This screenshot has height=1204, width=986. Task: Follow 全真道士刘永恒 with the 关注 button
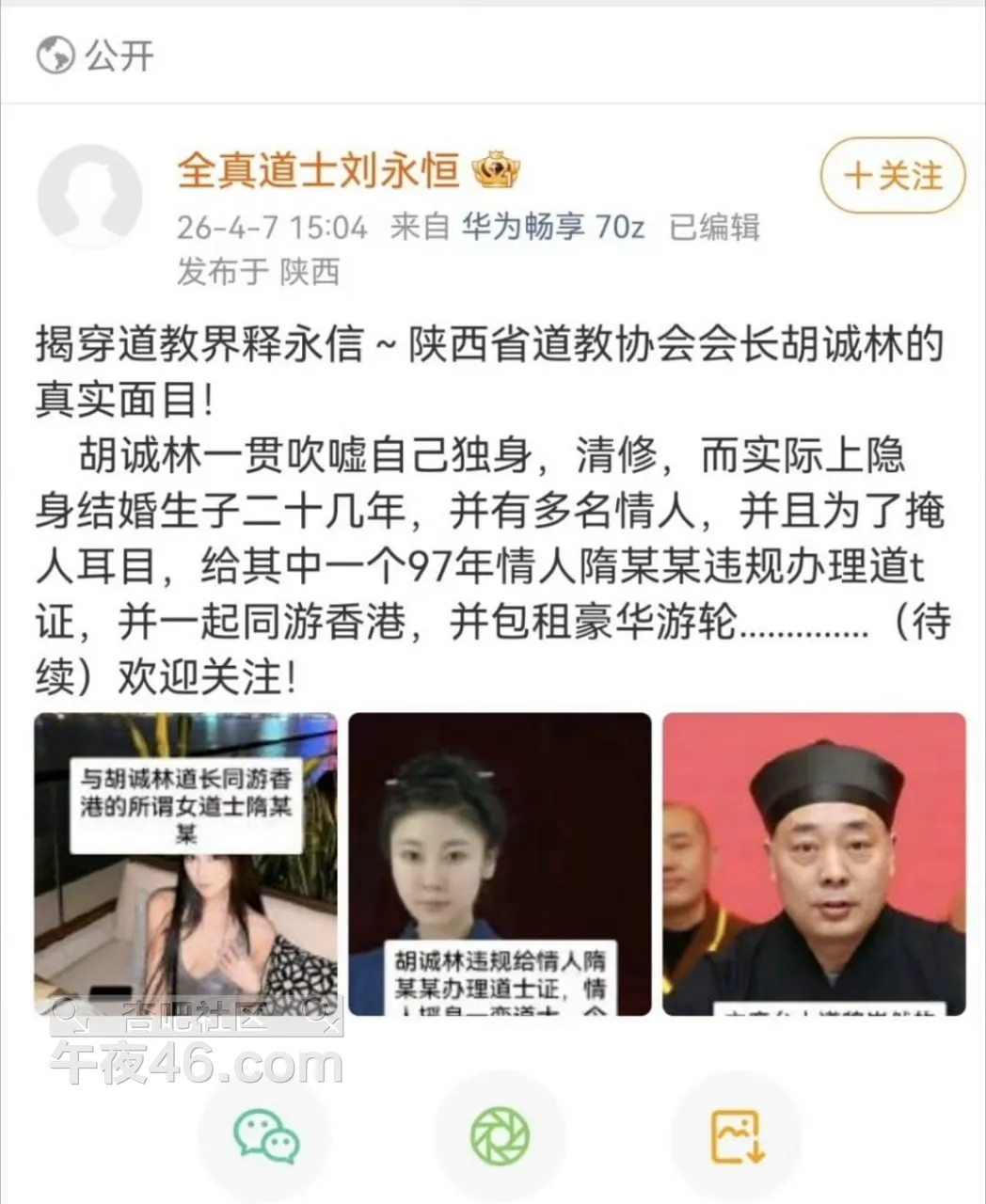click(x=892, y=175)
